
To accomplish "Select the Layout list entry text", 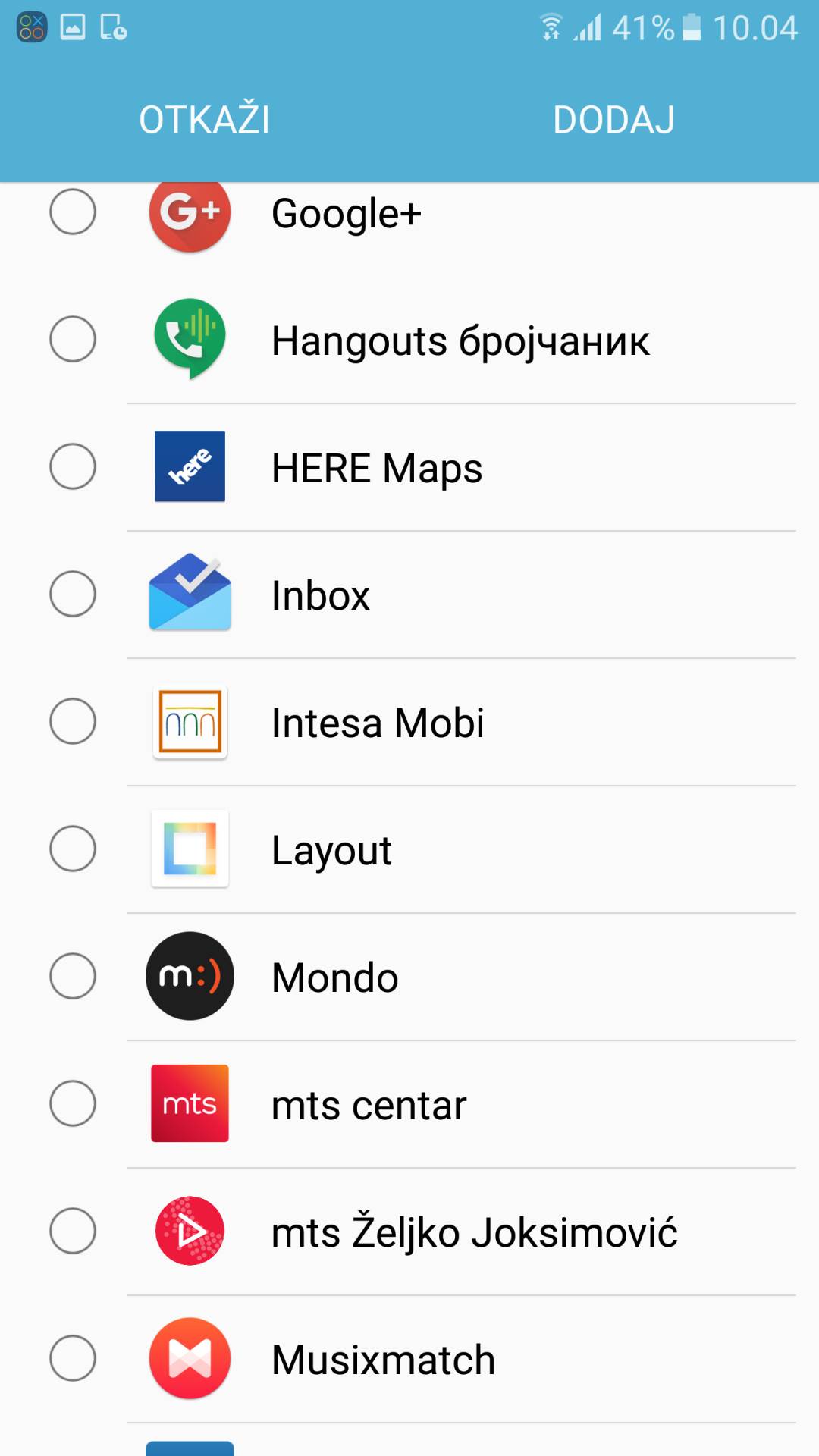I will (331, 849).
